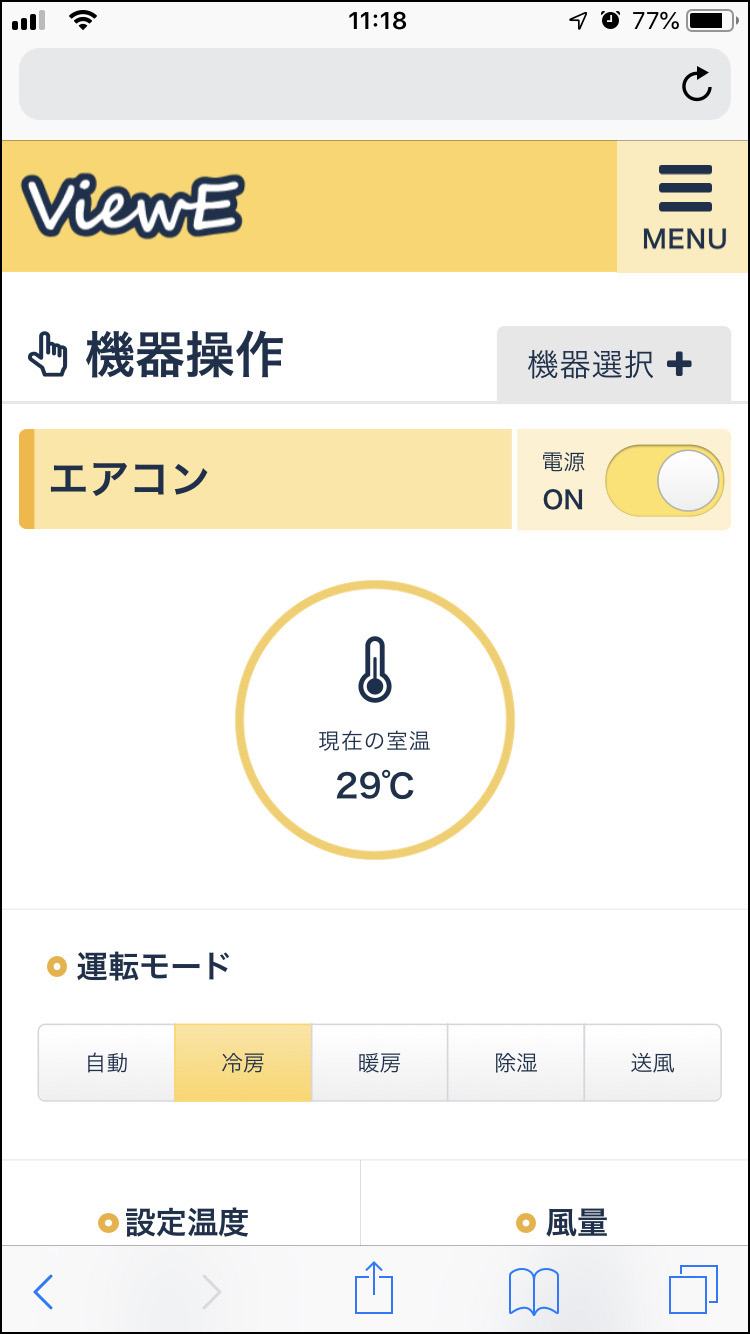This screenshot has height=1334, width=750.
Task: Select 冷房 operation mode
Action: [243, 1063]
